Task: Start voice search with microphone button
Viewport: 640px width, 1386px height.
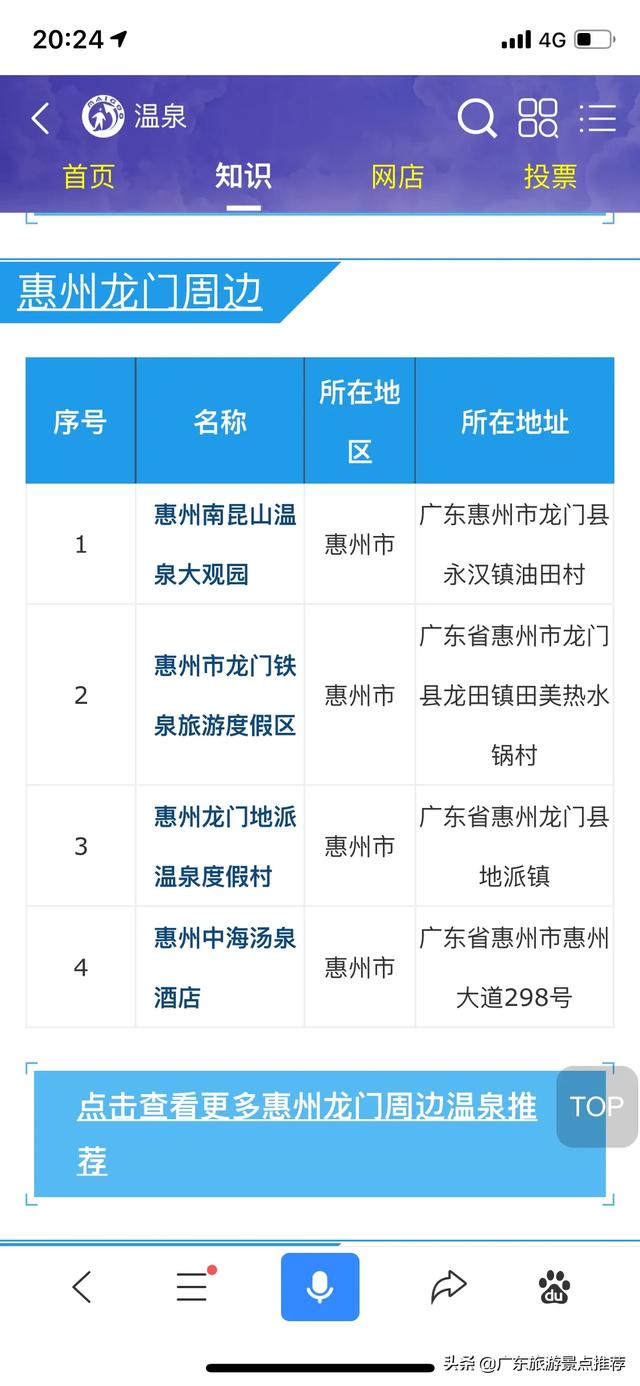Action: point(320,1287)
